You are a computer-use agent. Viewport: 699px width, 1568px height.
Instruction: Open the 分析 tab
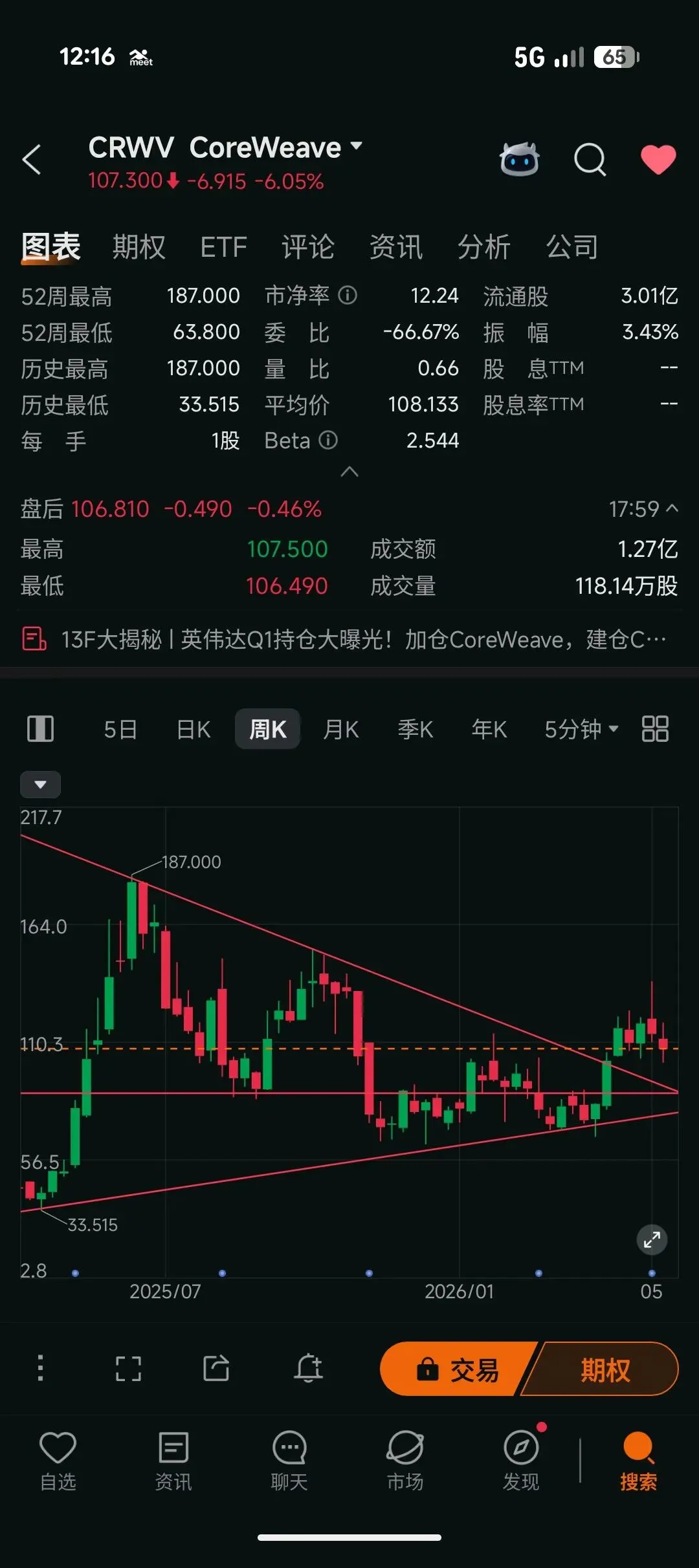484,247
